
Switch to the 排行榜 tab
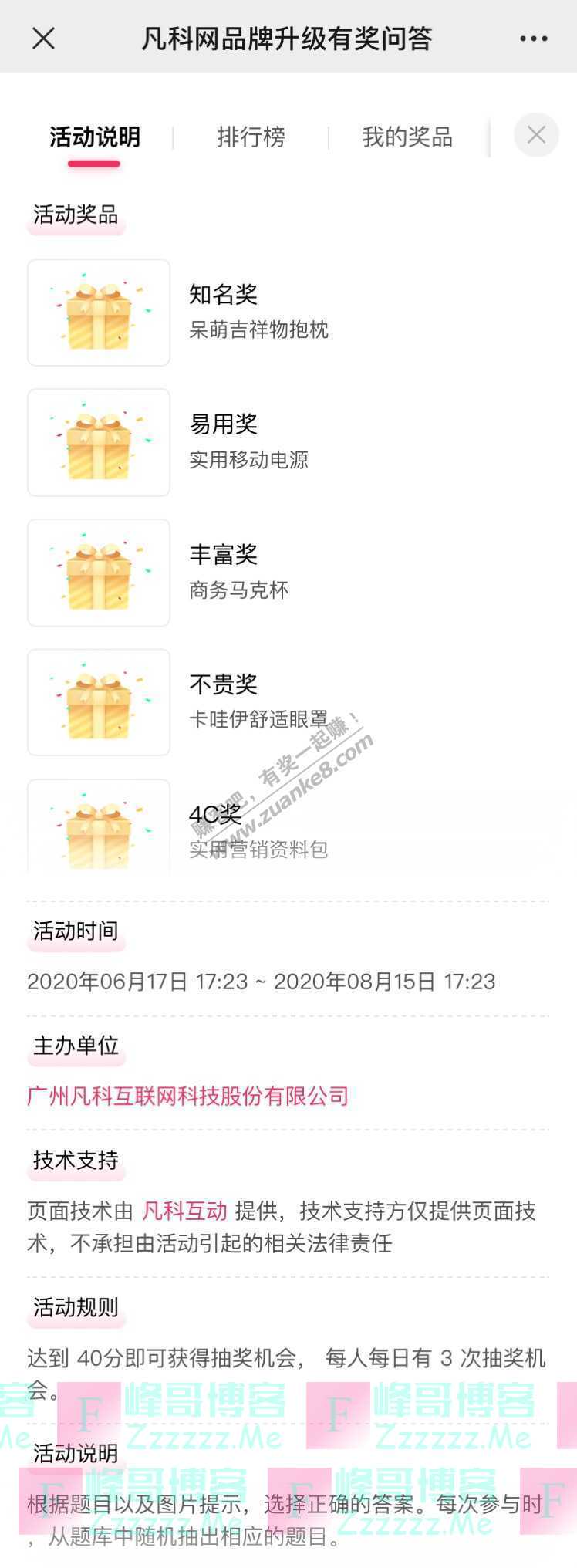coord(251,137)
